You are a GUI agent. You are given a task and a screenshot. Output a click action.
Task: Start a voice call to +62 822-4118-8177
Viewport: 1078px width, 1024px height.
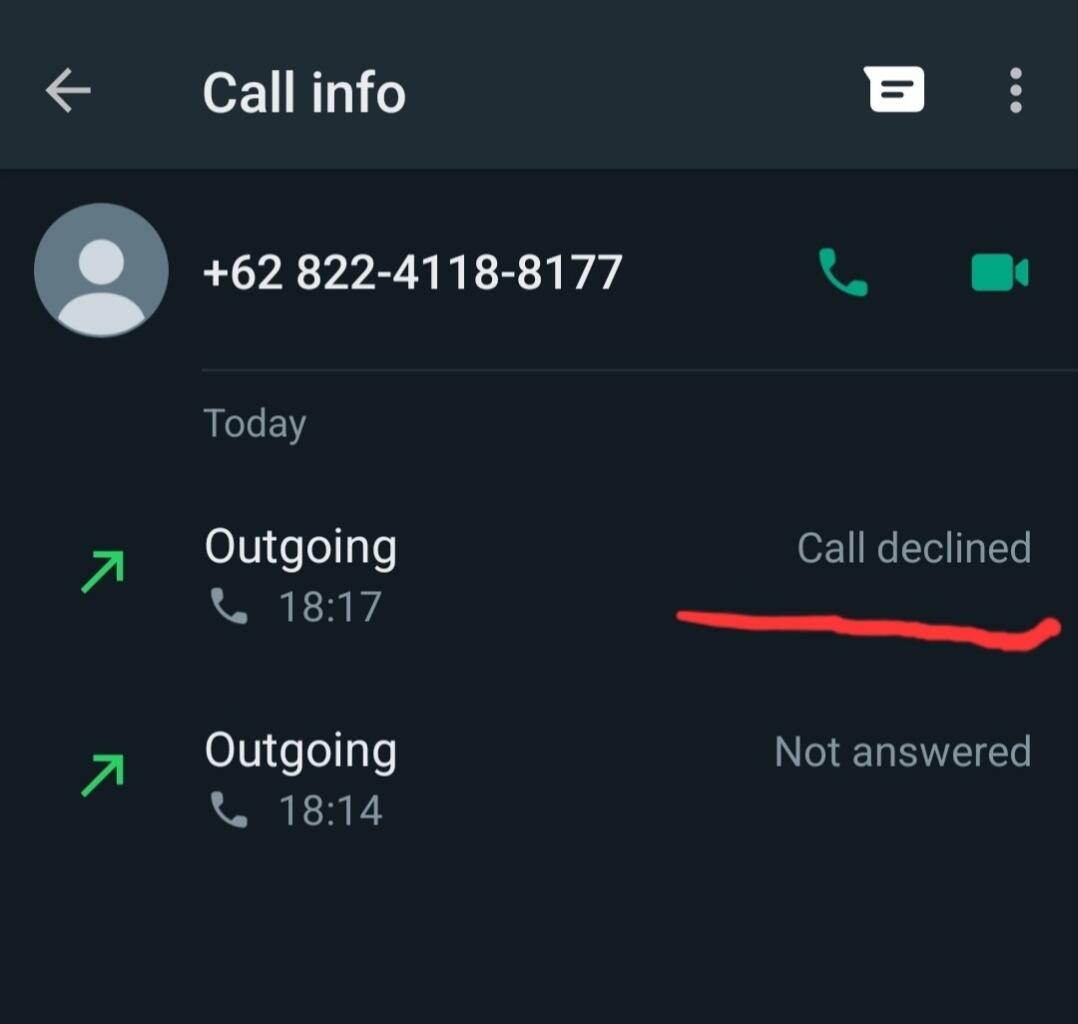point(843,272)
